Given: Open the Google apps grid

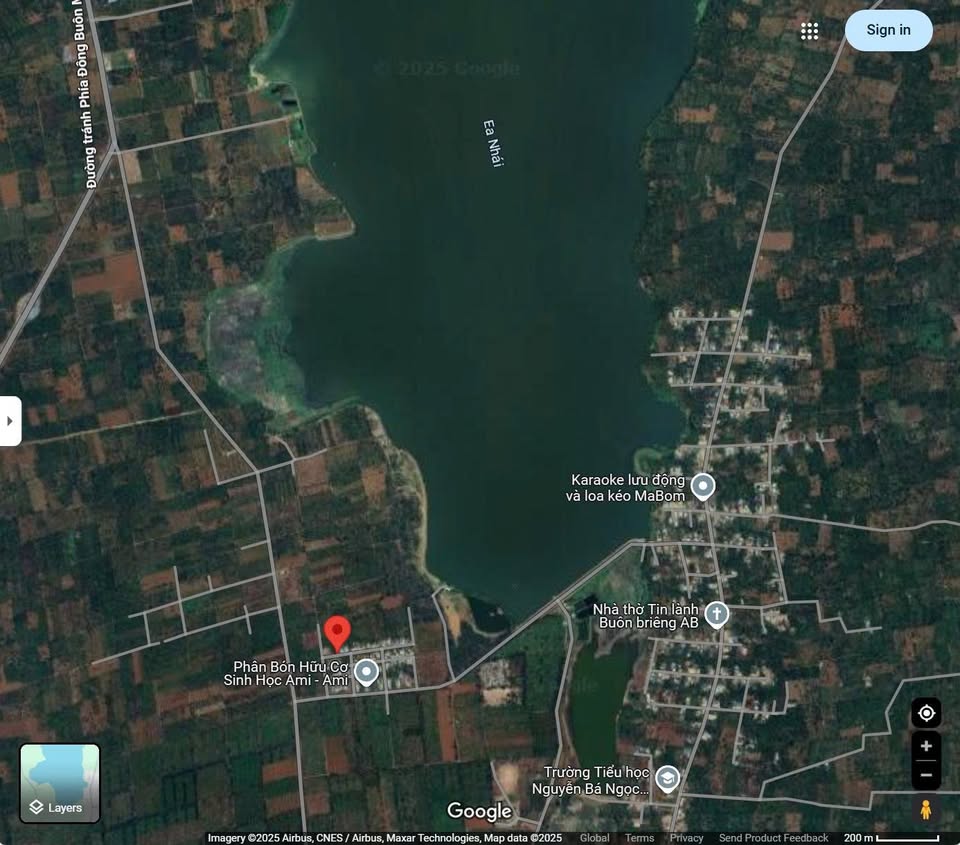Looking at the screenshot, I should [x=809, y=31].
